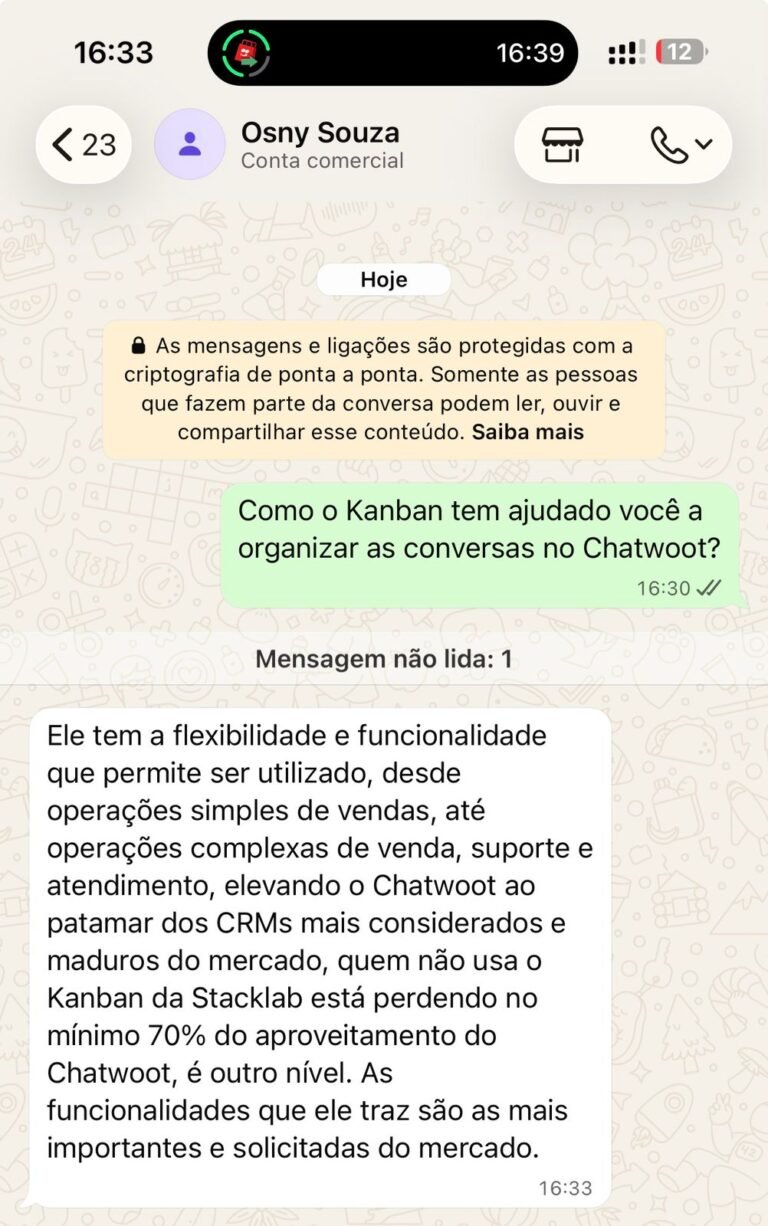Tap the back button showing 23 chats
Viewport: 768px width, 1226px height.
(x=83, y=143)
